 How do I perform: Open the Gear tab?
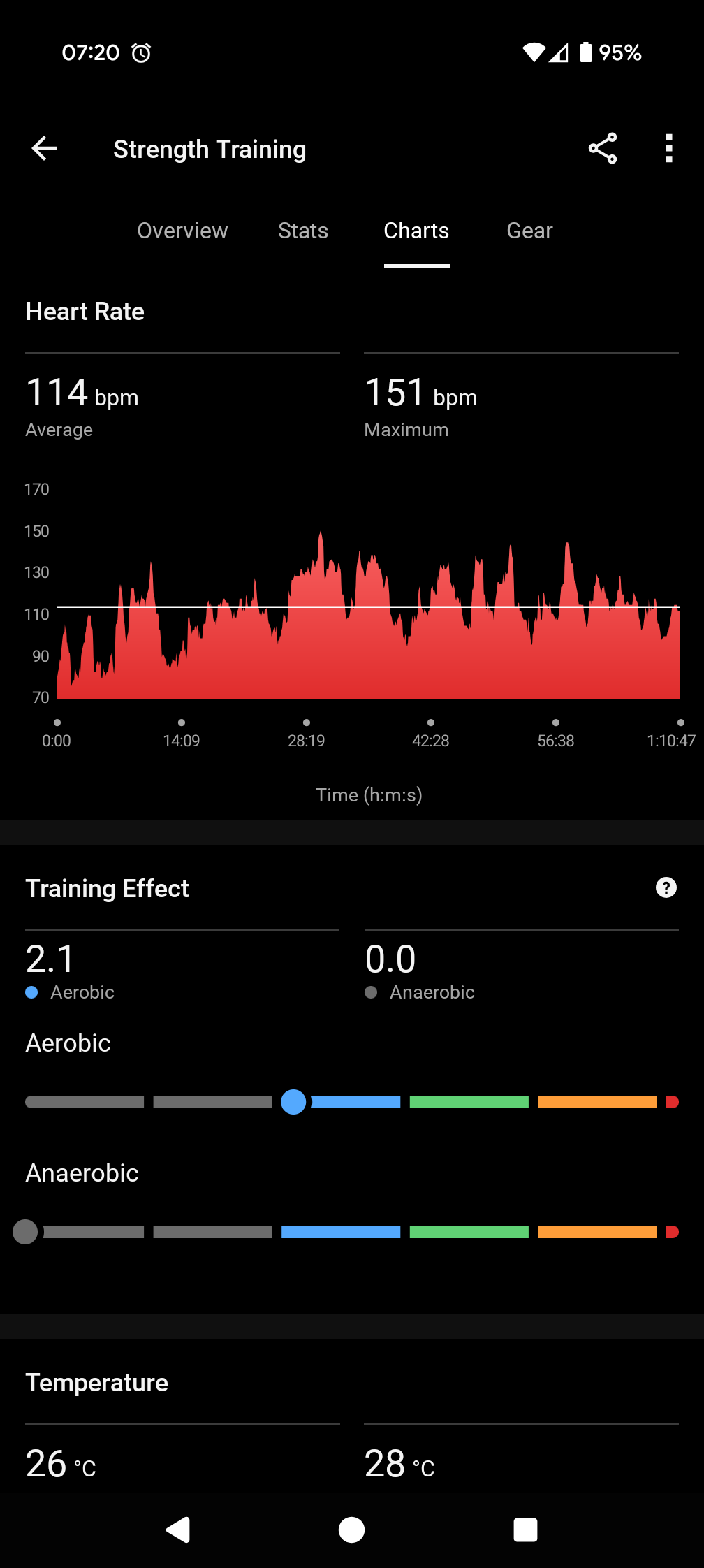[x=529, y=231]
